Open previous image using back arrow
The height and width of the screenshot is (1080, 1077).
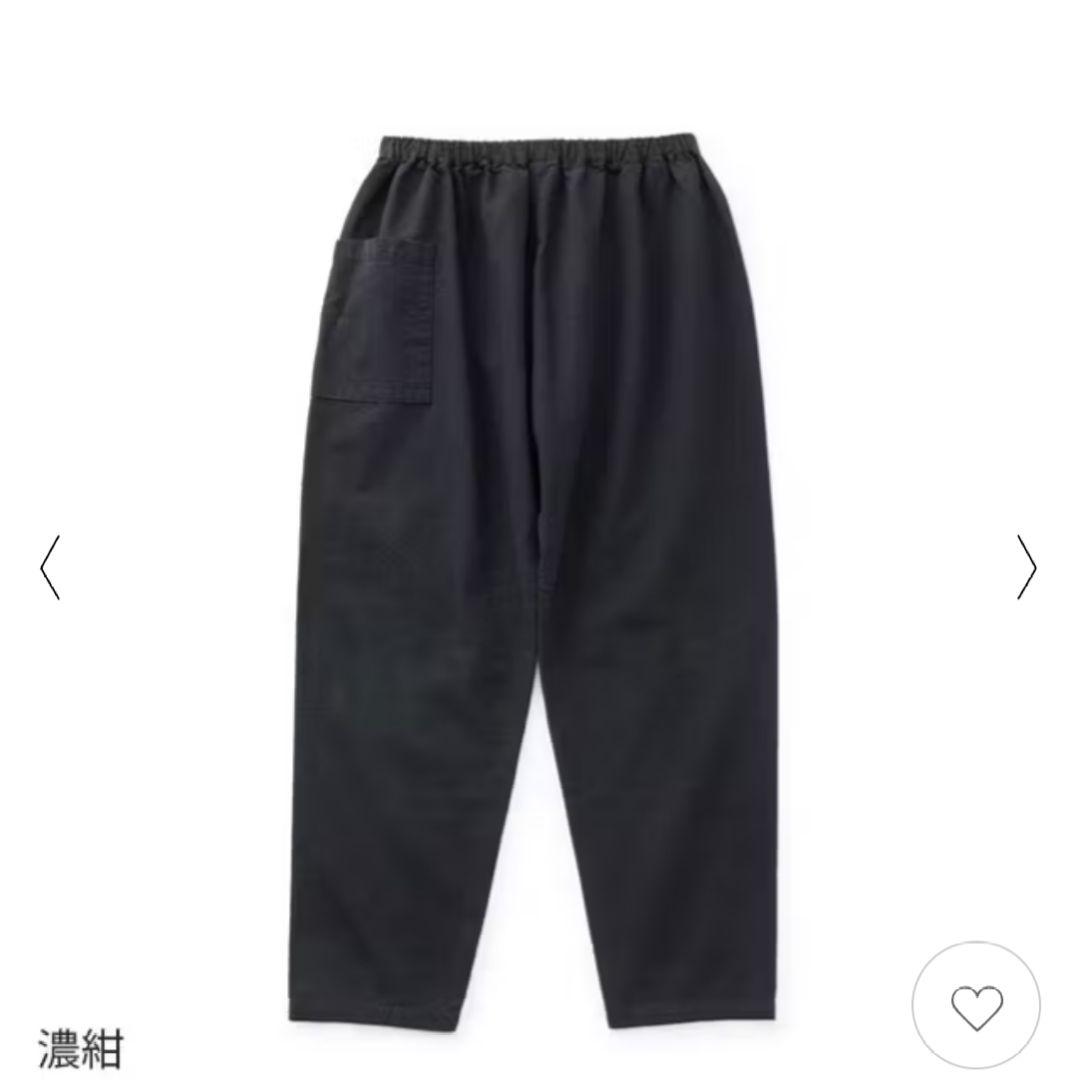(x=50, y=567)
